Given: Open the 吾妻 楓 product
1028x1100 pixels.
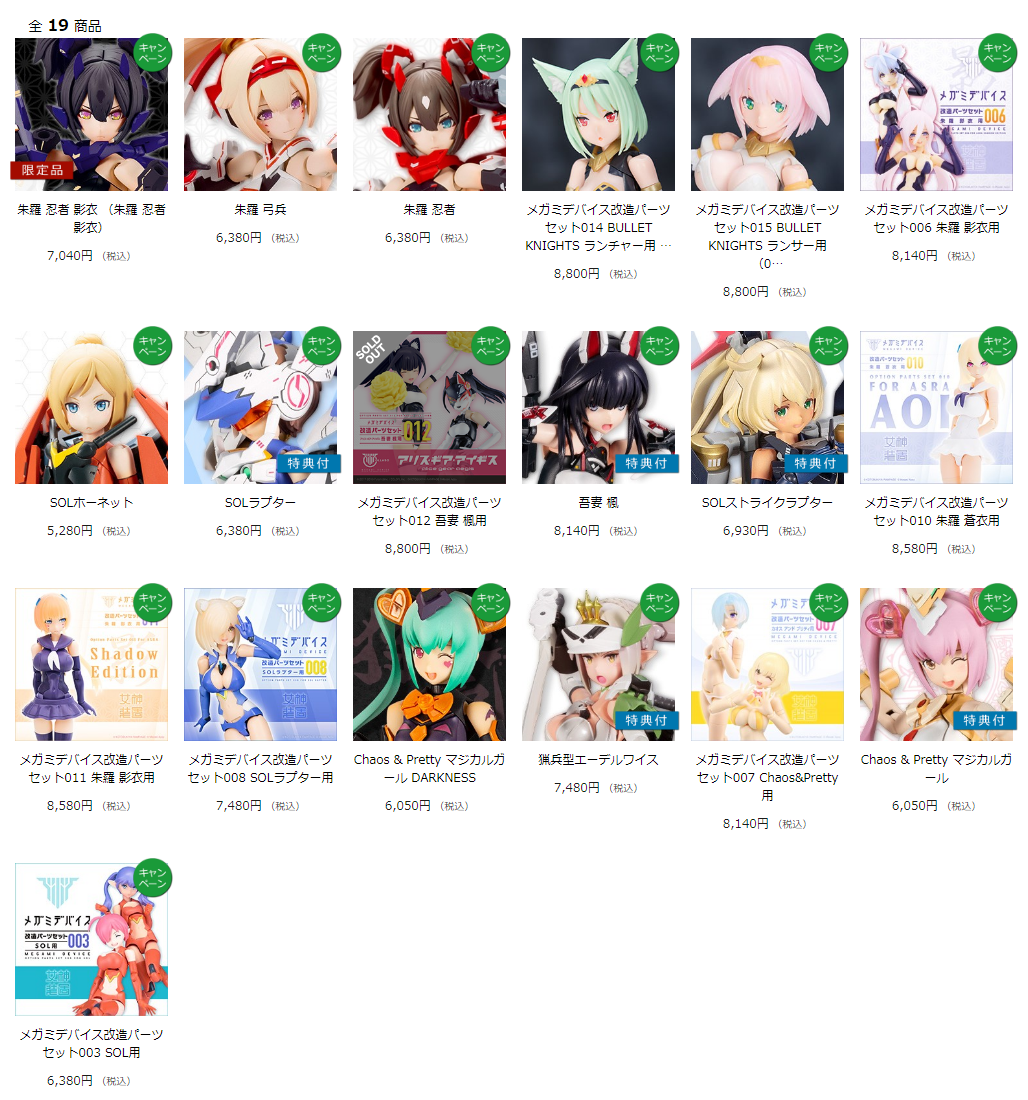Looking at the screenshot, I should point(598,408).
